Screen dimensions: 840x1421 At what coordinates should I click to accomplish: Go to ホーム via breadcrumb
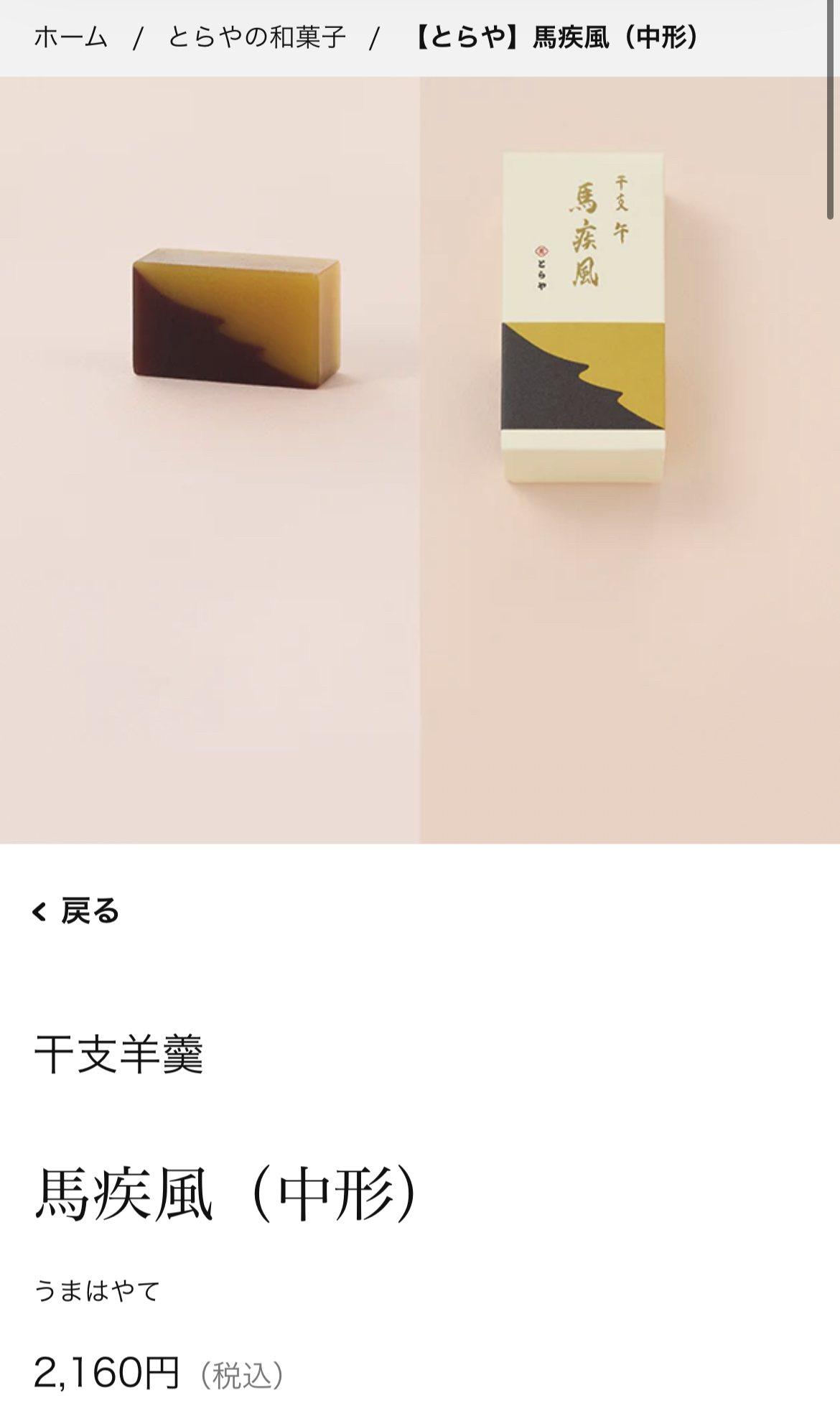pyautogui.click(x=70, y=37)
